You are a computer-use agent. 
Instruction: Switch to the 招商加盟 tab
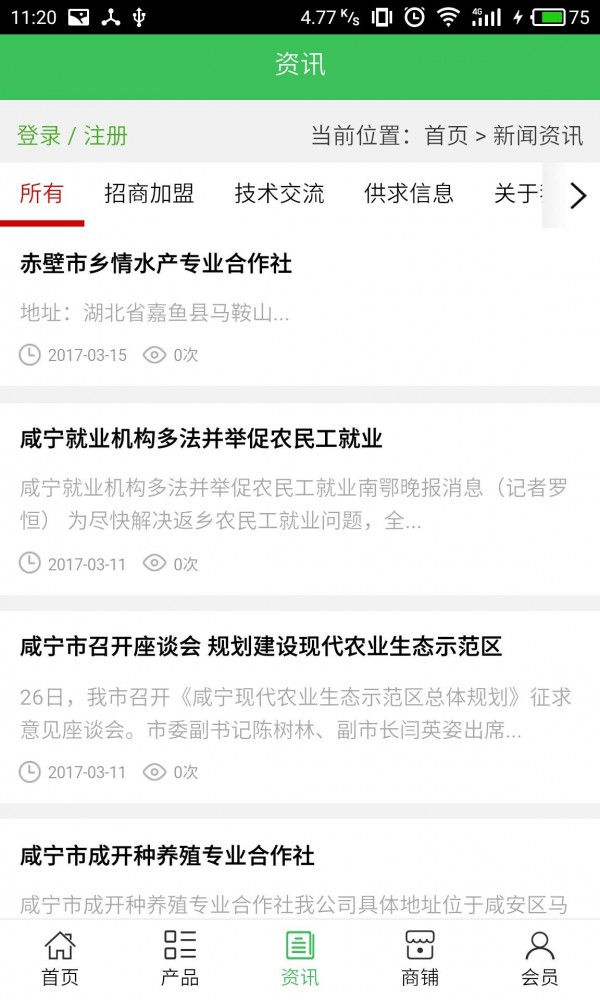tap(149, 194)
